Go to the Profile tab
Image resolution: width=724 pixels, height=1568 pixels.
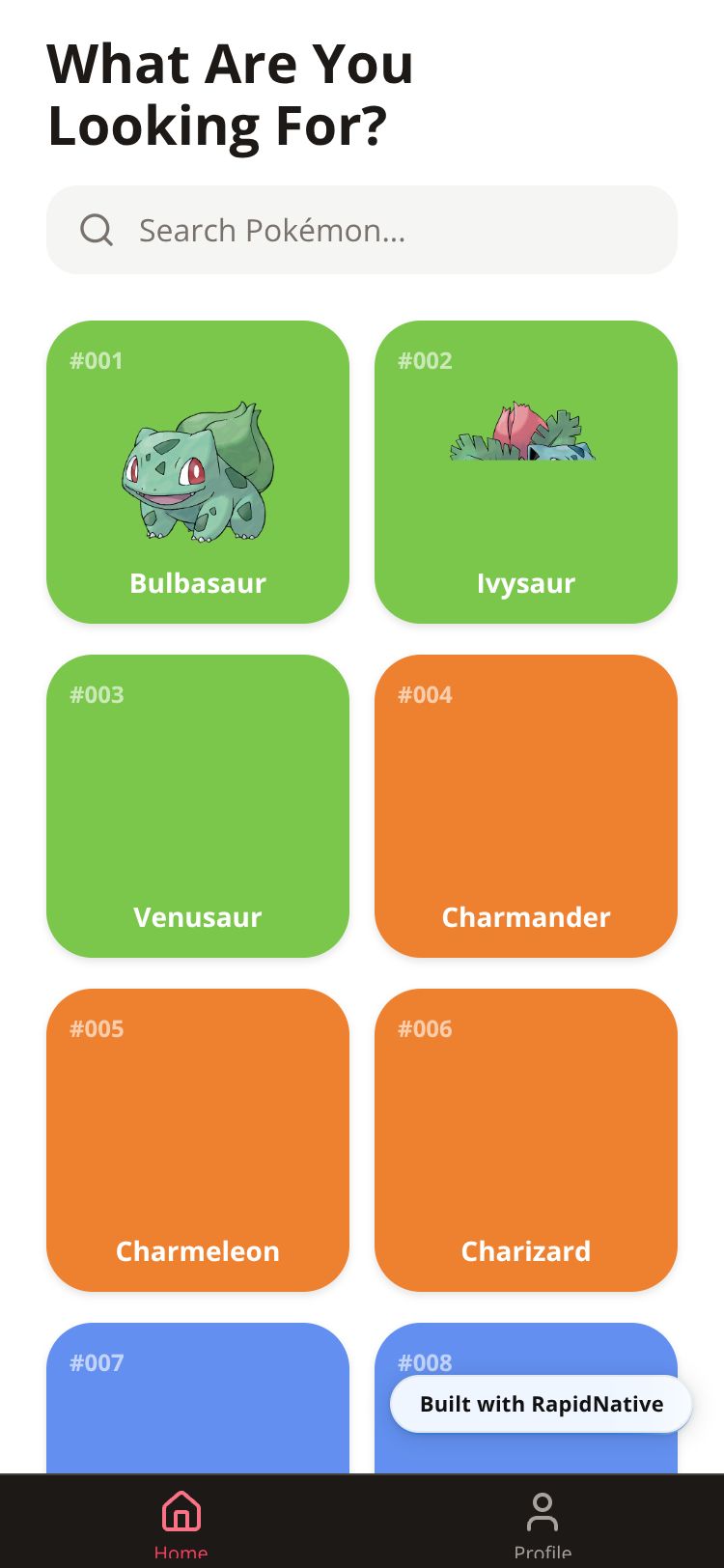click(x=543, y=1521)
